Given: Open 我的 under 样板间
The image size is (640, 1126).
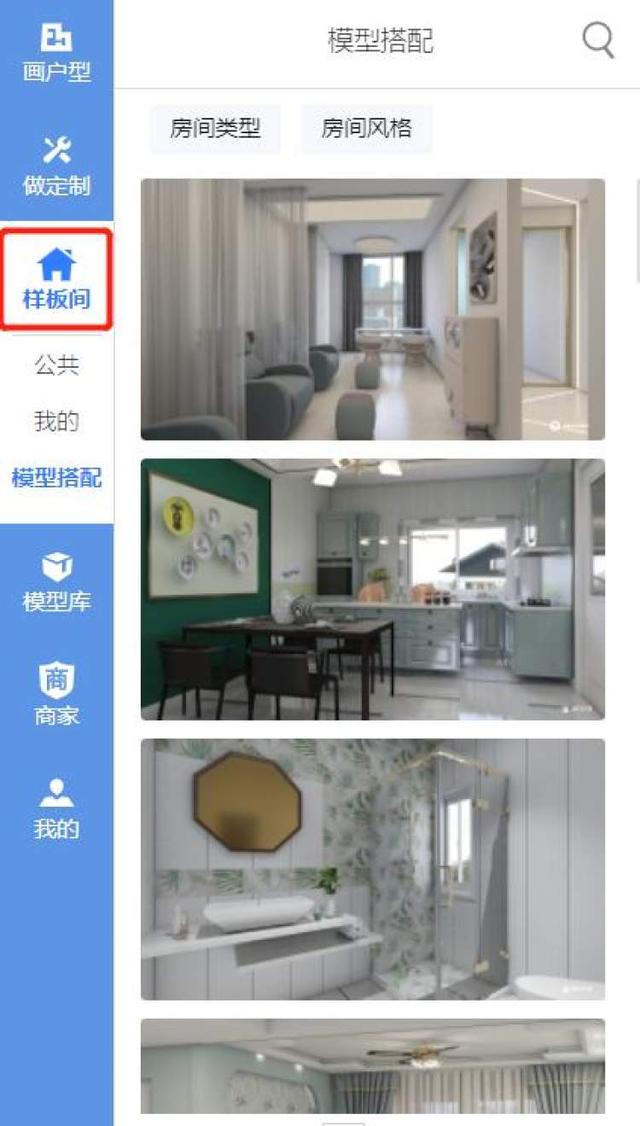Looking at the screenshot, I should tap(57, 421).
